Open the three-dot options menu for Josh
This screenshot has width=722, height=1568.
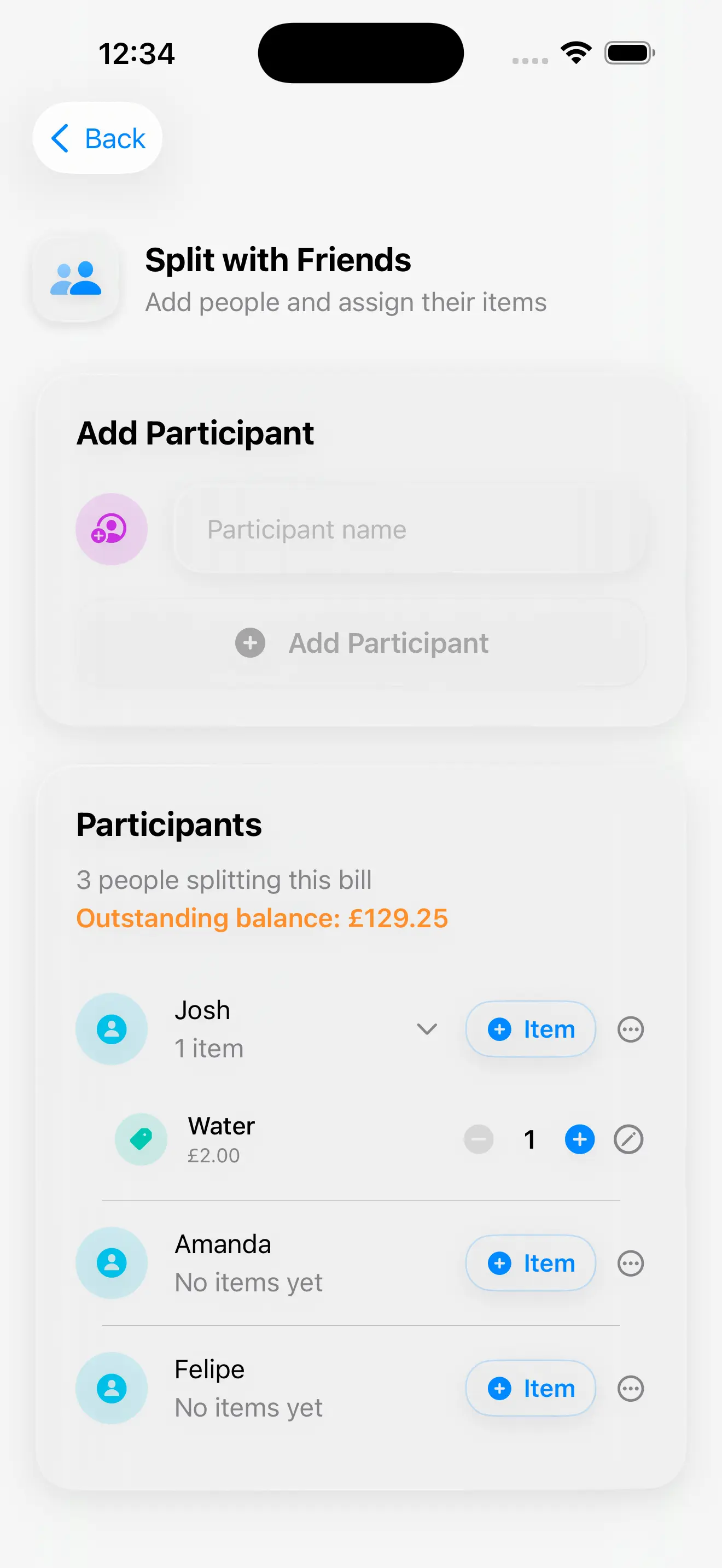(x=630, y=1029)
